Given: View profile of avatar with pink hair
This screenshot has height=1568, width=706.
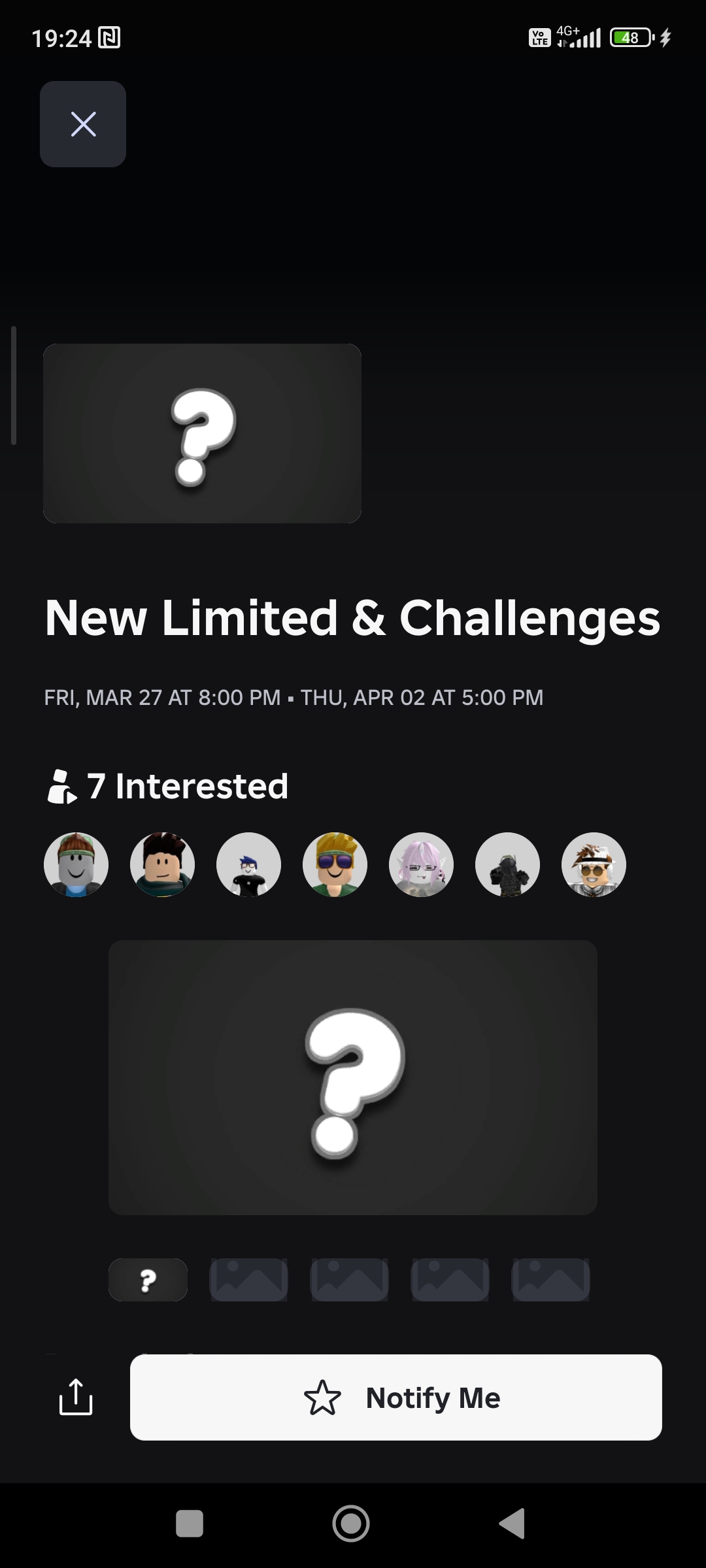Looking at the screenshot, I should click(x=421, y=864).
